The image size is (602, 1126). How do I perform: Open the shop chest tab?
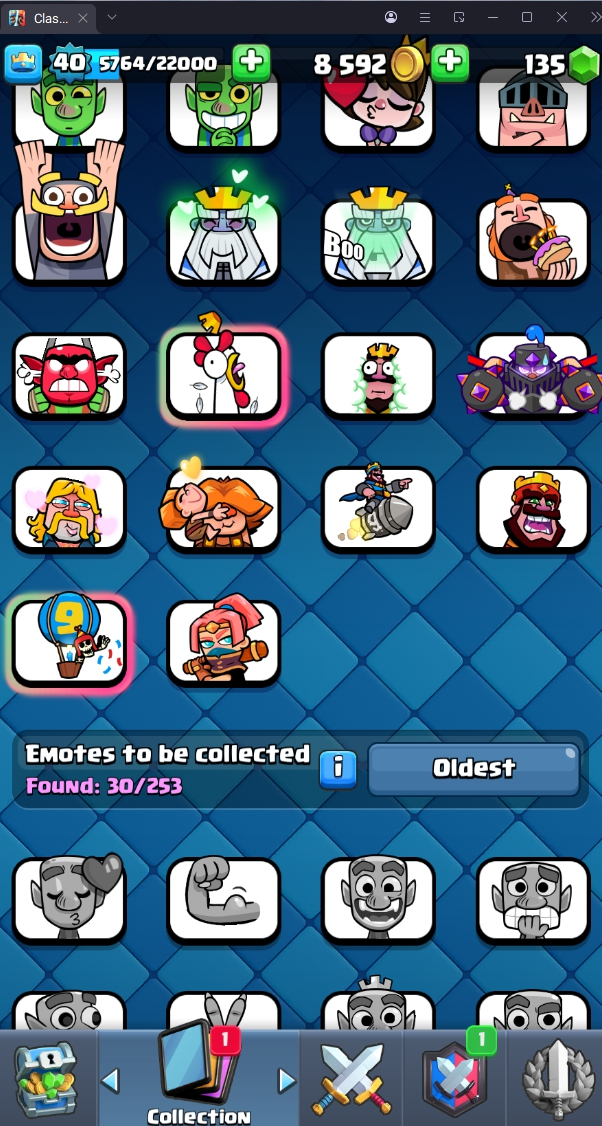[45, 1078]
